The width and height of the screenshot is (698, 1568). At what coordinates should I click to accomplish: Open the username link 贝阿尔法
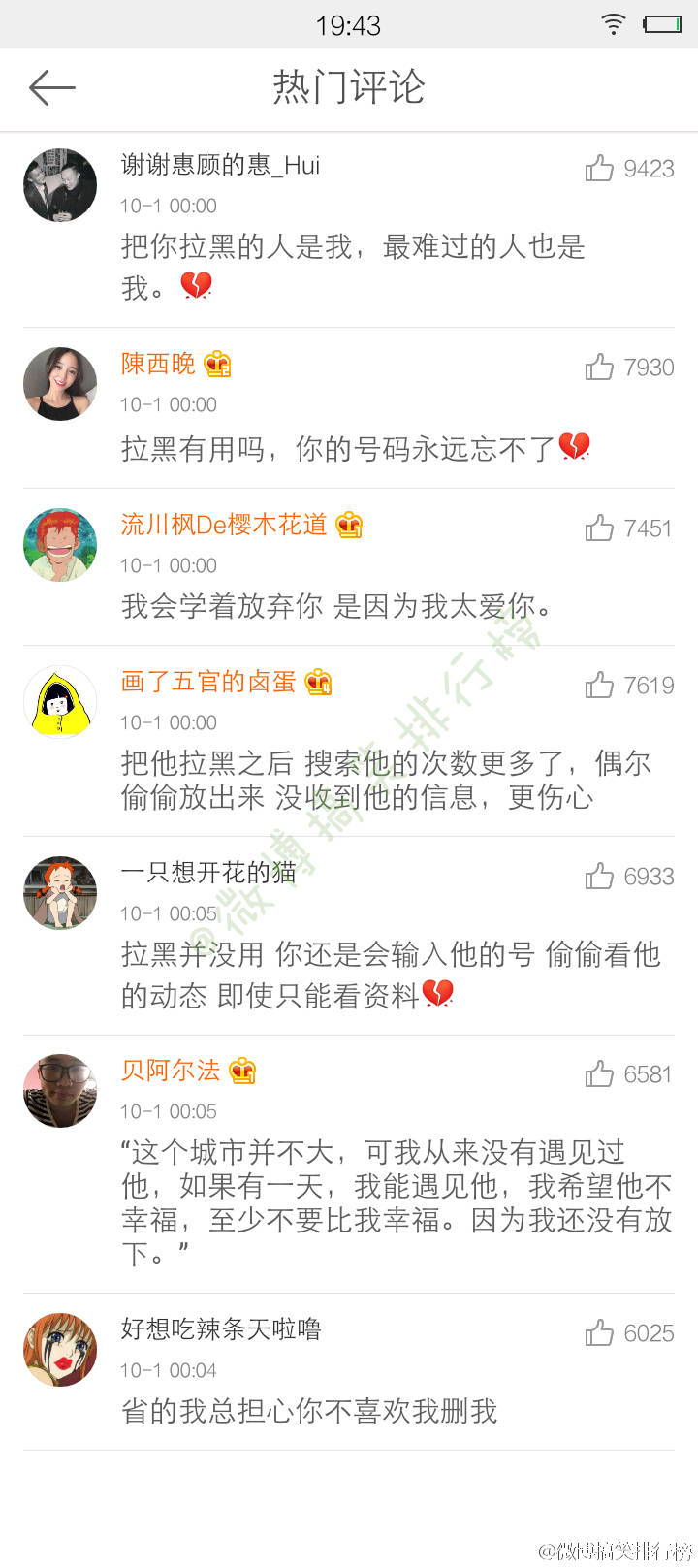click(171, 1071)
